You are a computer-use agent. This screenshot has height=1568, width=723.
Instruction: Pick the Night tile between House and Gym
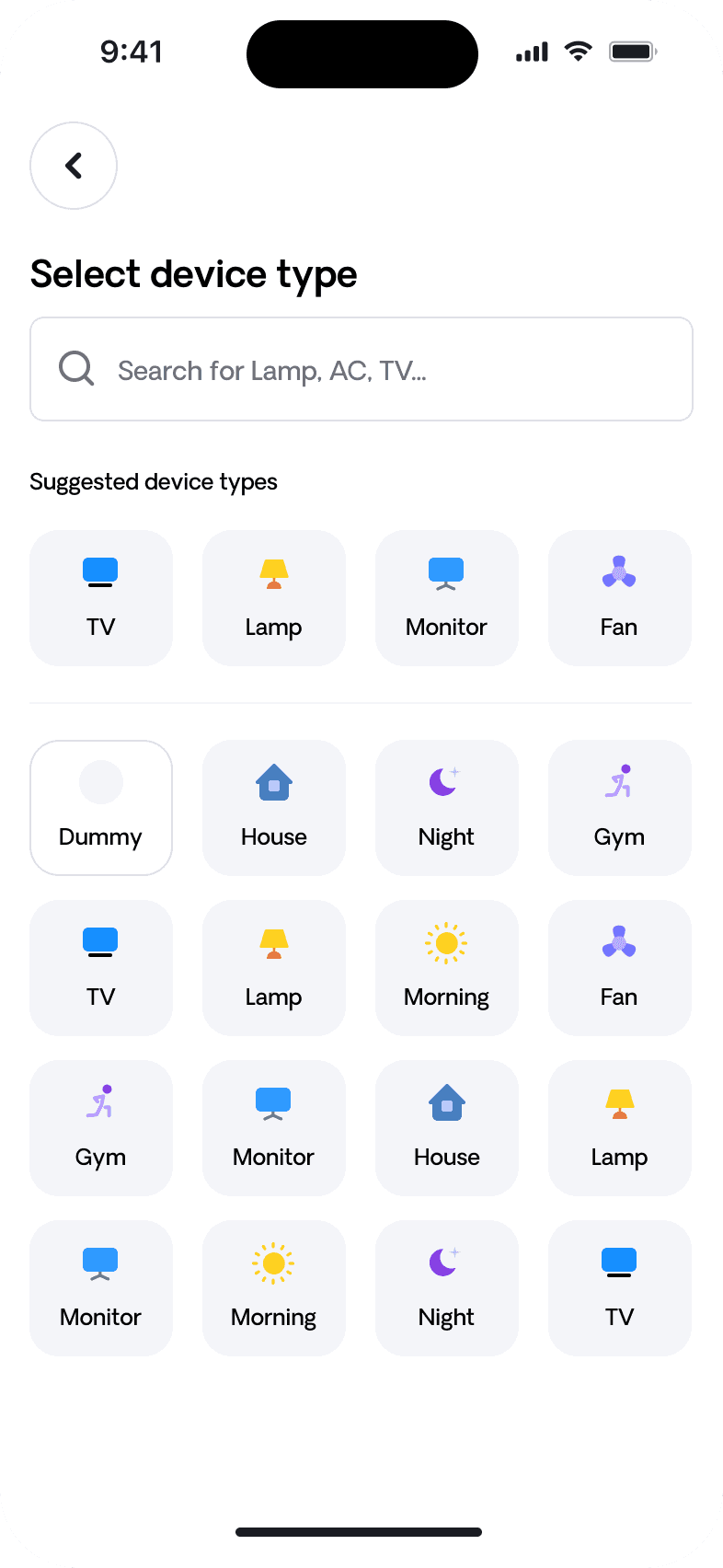(447, 808)
